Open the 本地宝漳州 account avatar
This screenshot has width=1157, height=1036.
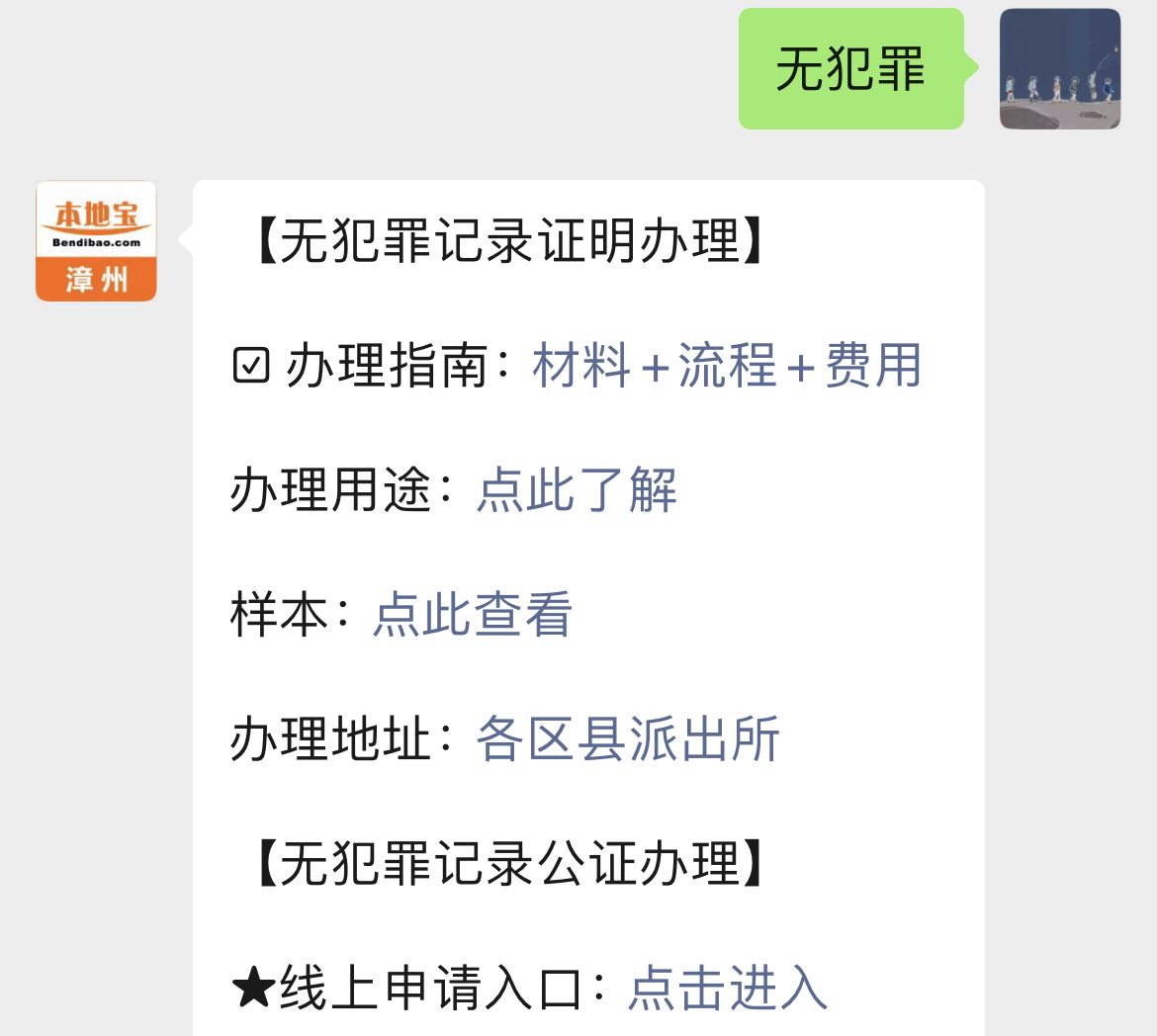96,241
